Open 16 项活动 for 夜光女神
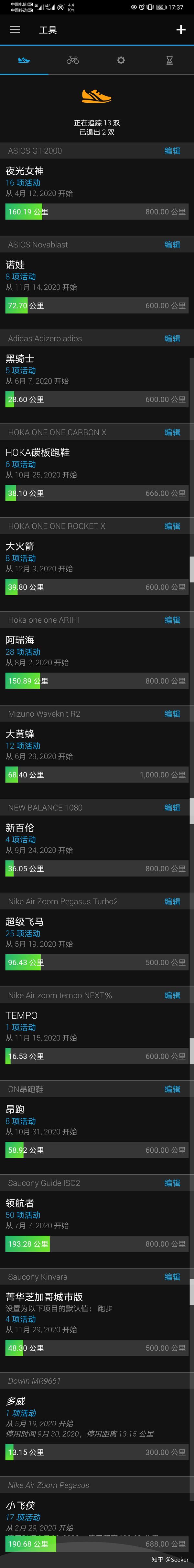 (23, 182)
